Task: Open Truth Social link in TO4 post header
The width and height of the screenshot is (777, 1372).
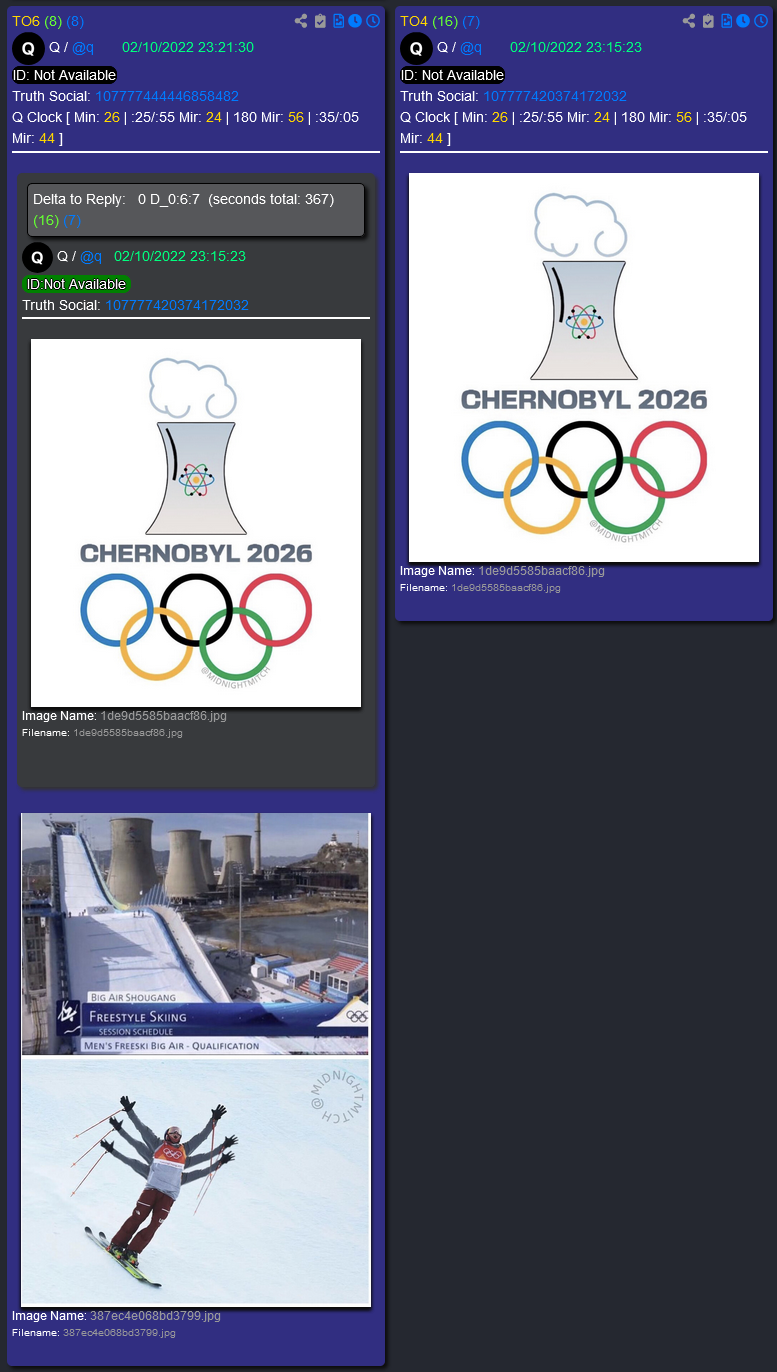Action: [x=555, y=96]
